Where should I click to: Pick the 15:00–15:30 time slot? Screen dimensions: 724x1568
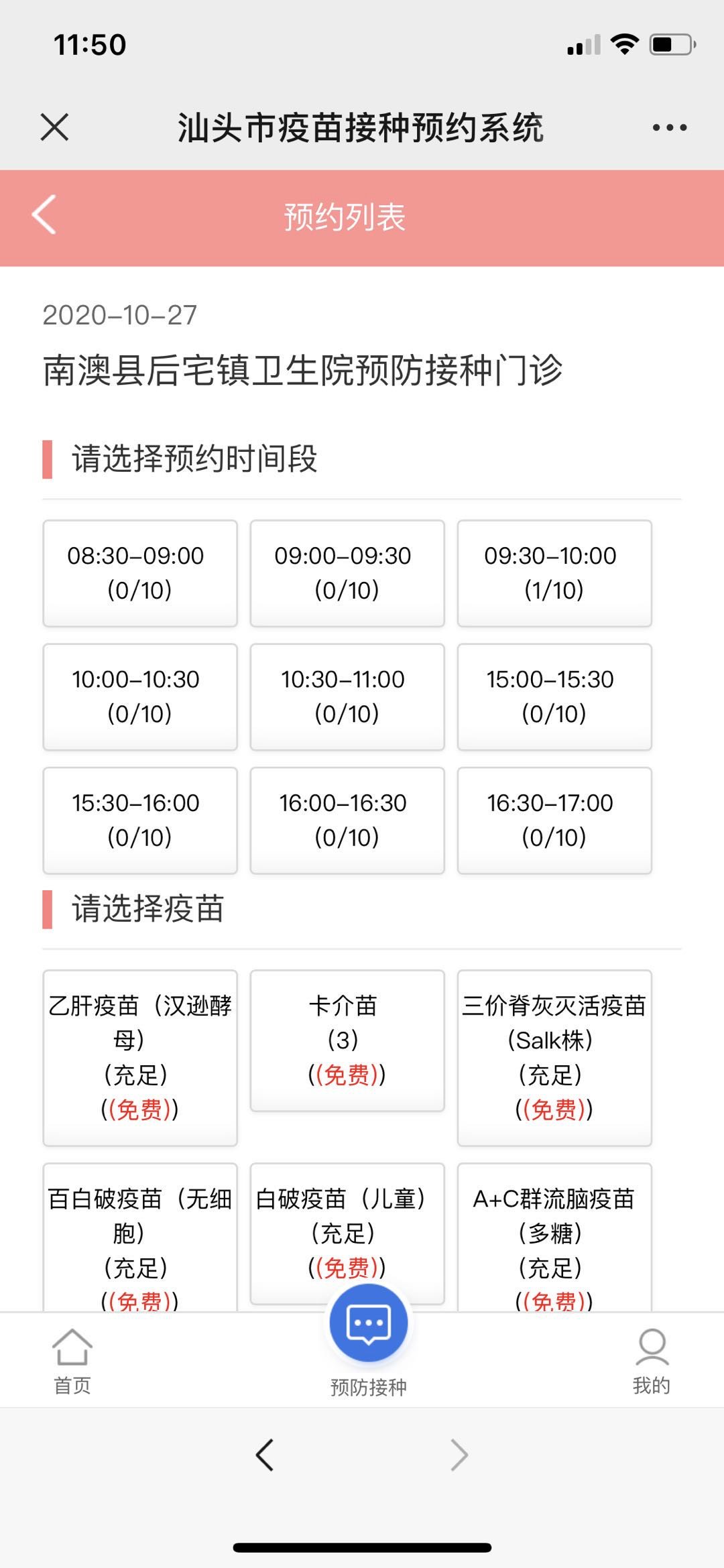coord(554,697)
